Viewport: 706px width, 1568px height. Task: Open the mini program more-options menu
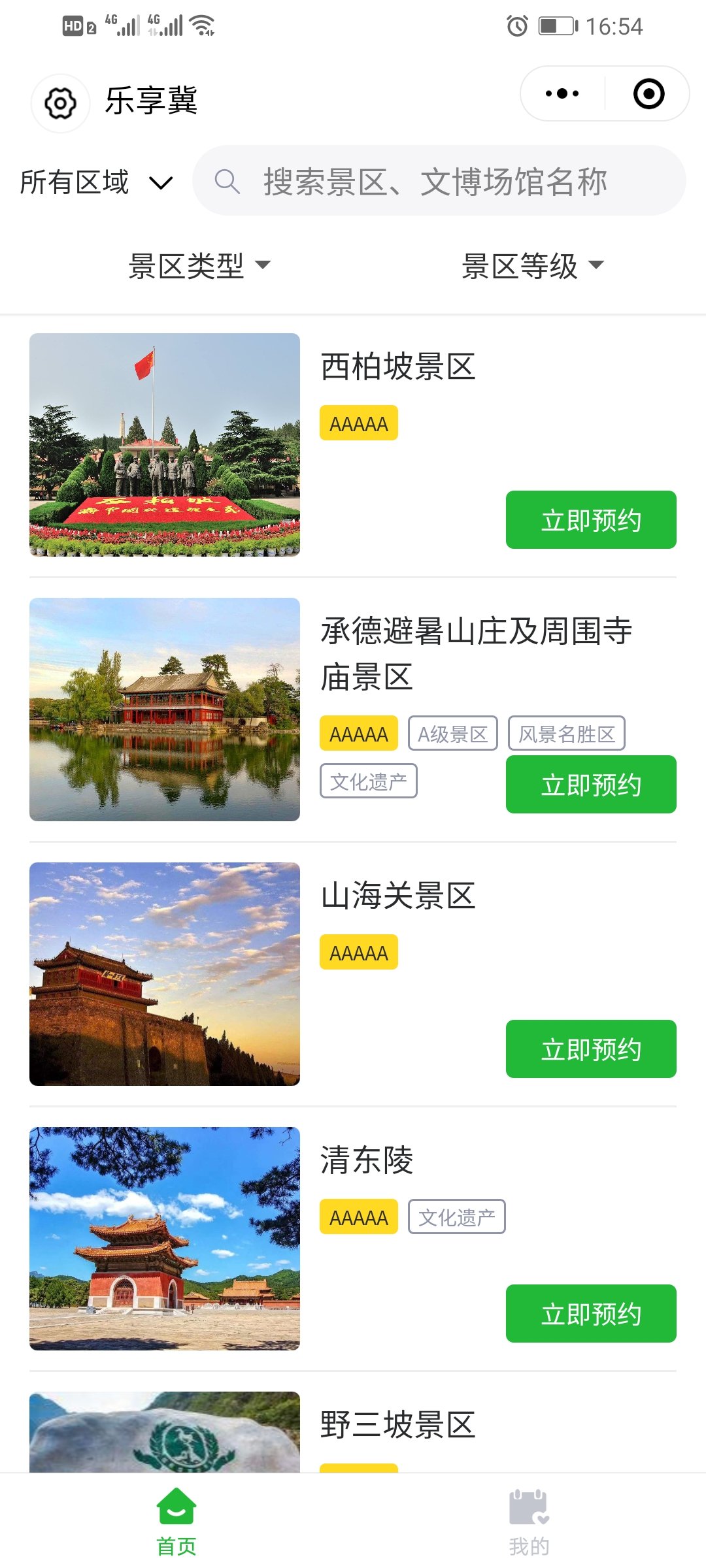562,93
